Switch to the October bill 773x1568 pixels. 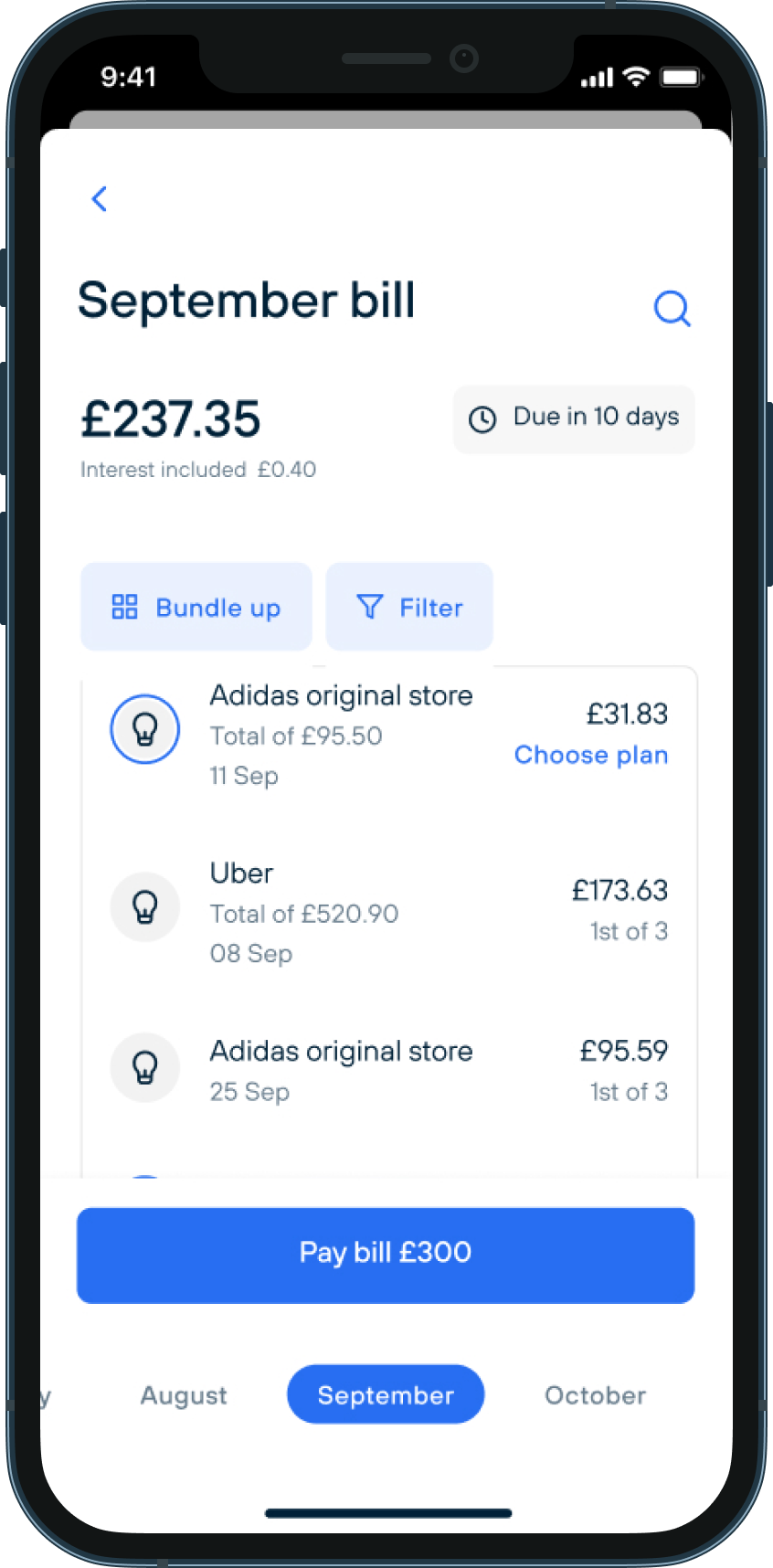596,1395
